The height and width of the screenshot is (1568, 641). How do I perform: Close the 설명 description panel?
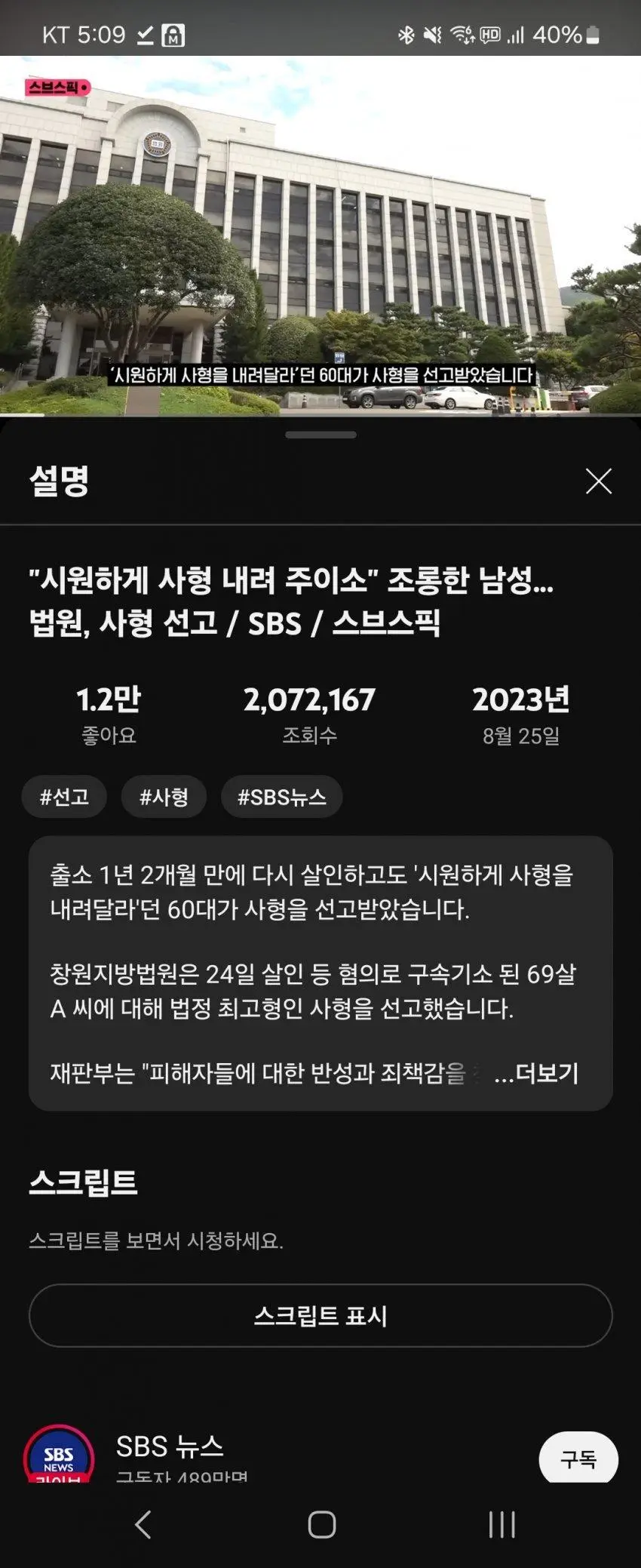pyautogui.click(x=598, y=481)
